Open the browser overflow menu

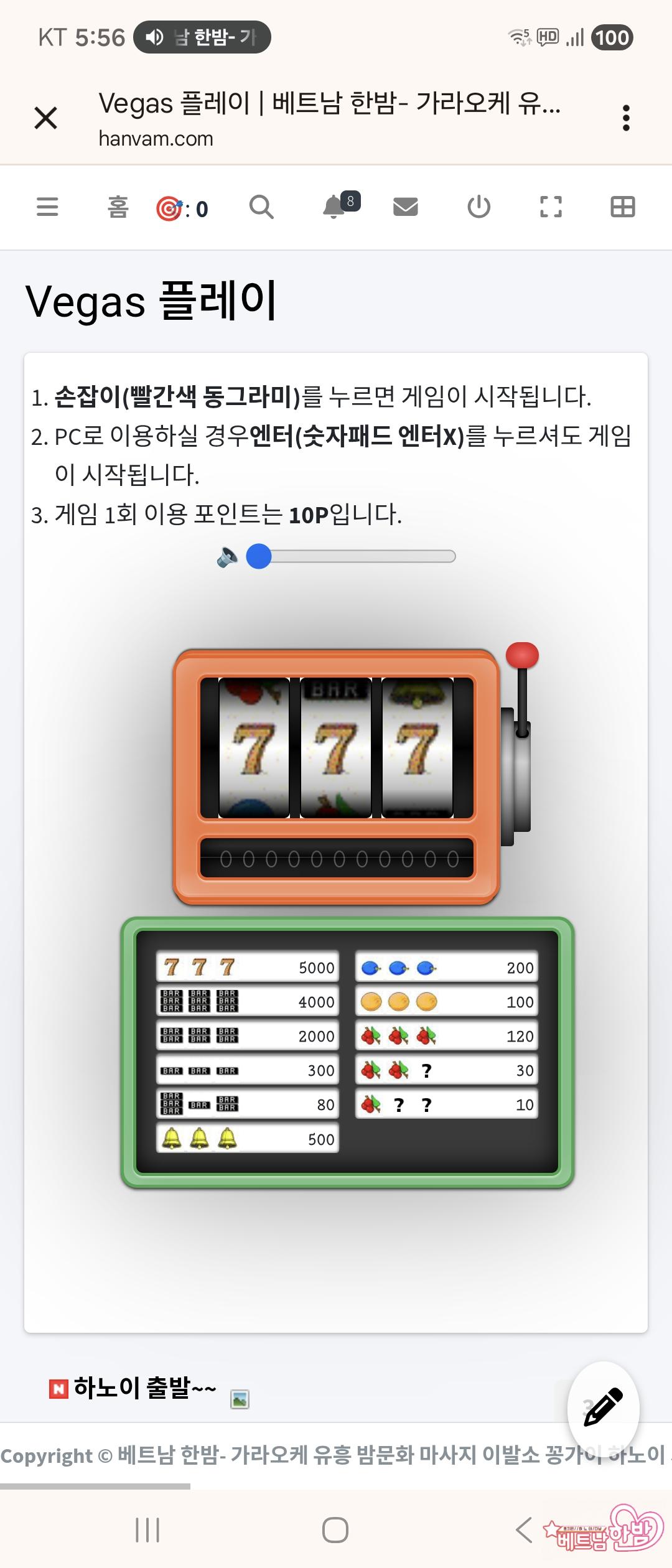click(x=626, y=118)
